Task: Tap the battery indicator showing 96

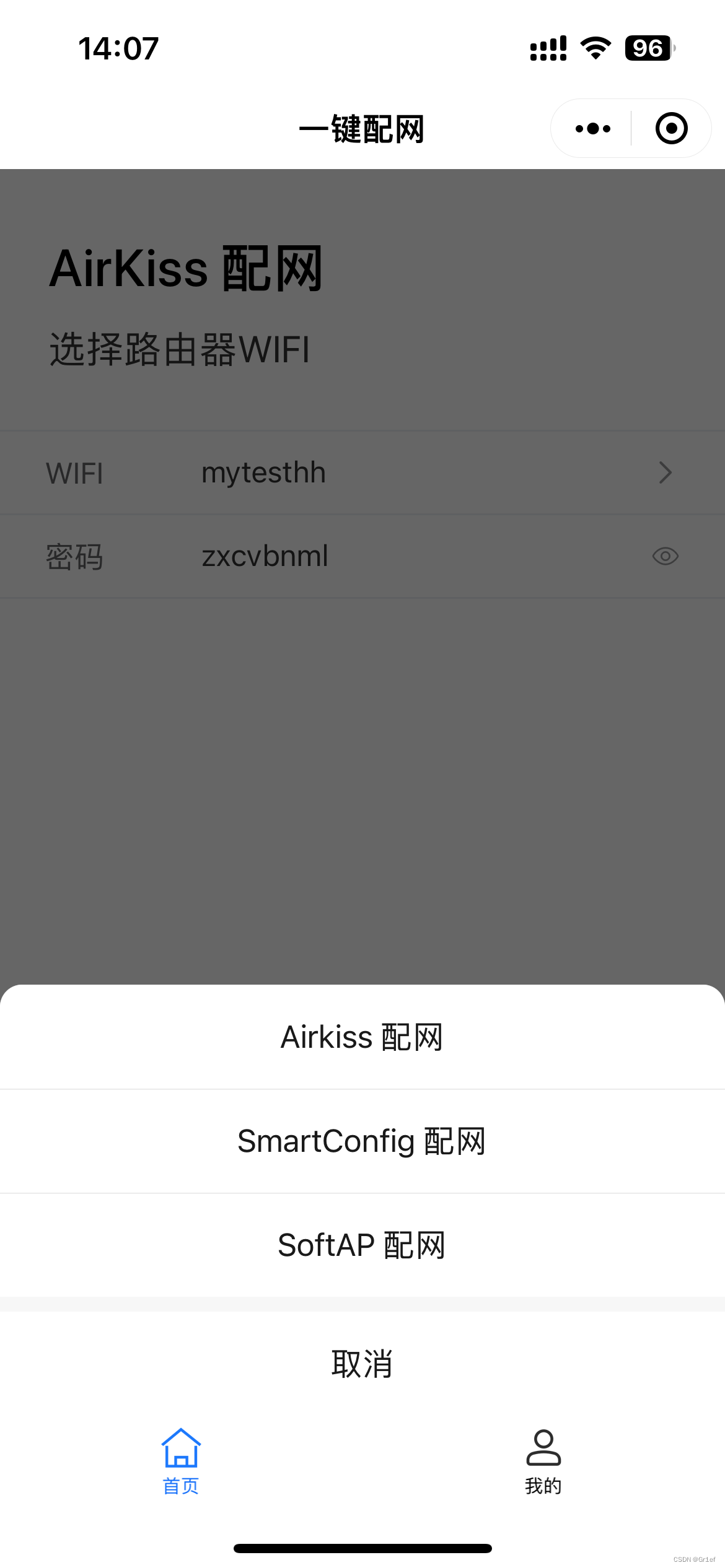Action: [647, 46]
